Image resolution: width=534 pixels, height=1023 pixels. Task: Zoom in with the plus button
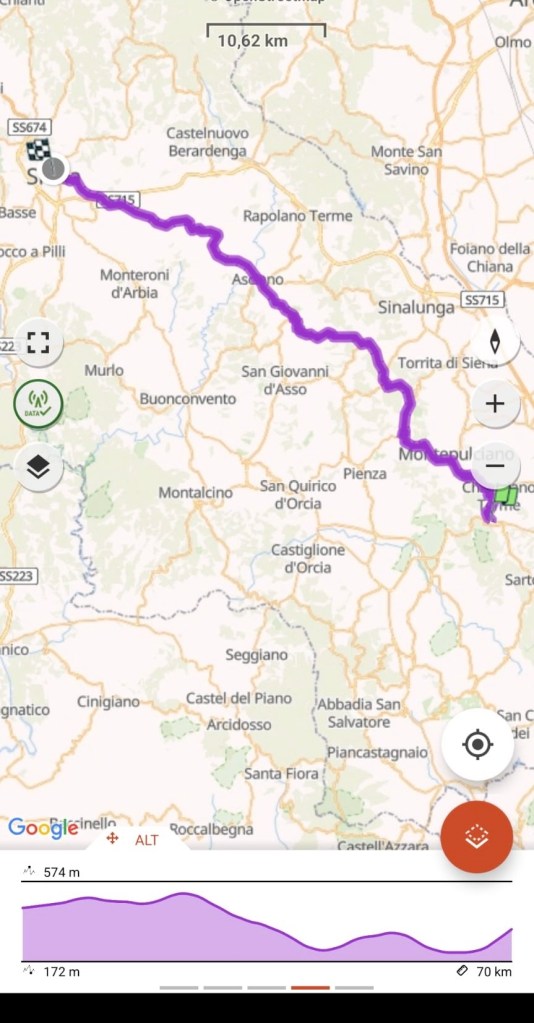495,404
